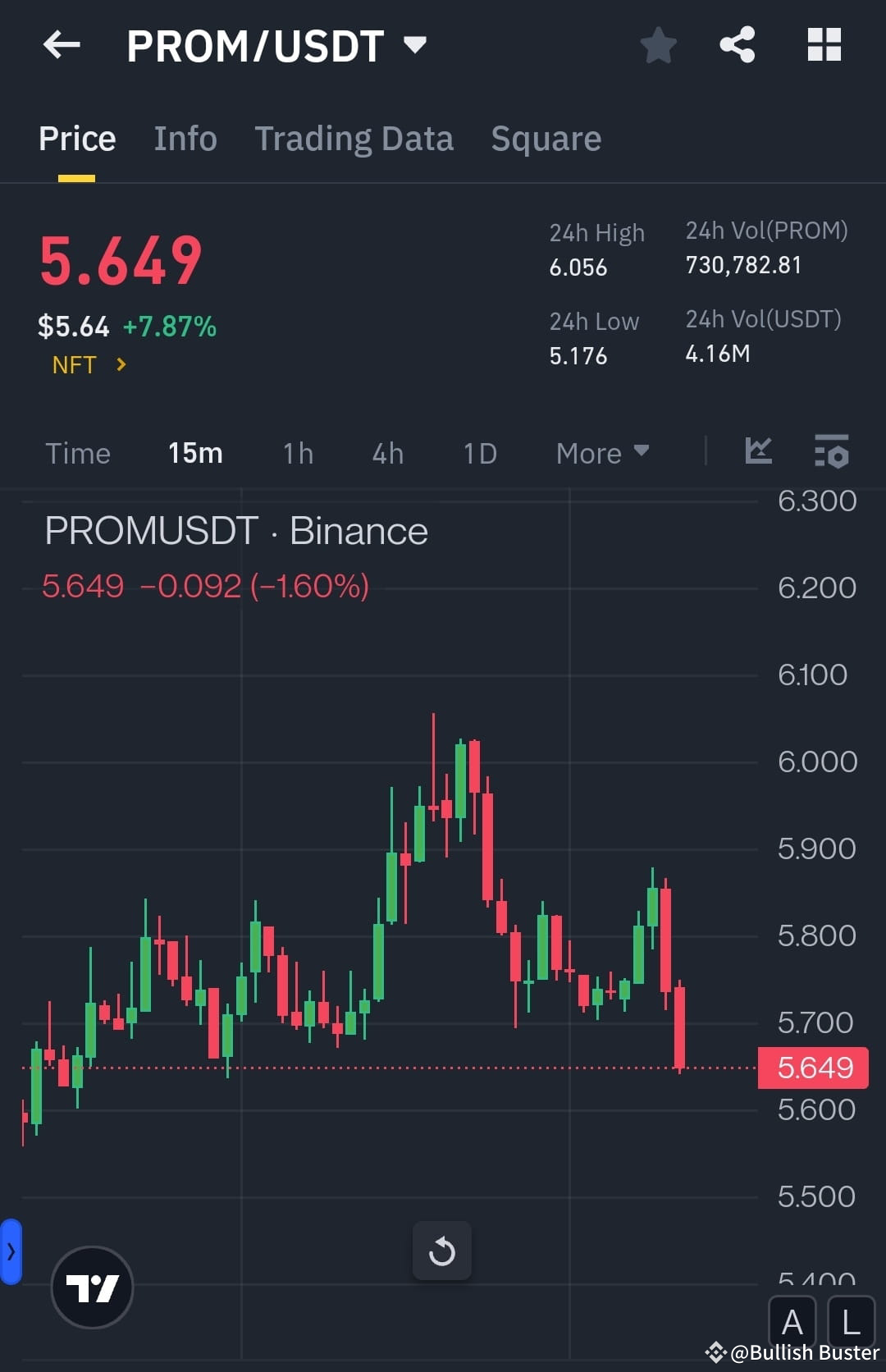Toggle the A button near bottom right

point(792,1321)
